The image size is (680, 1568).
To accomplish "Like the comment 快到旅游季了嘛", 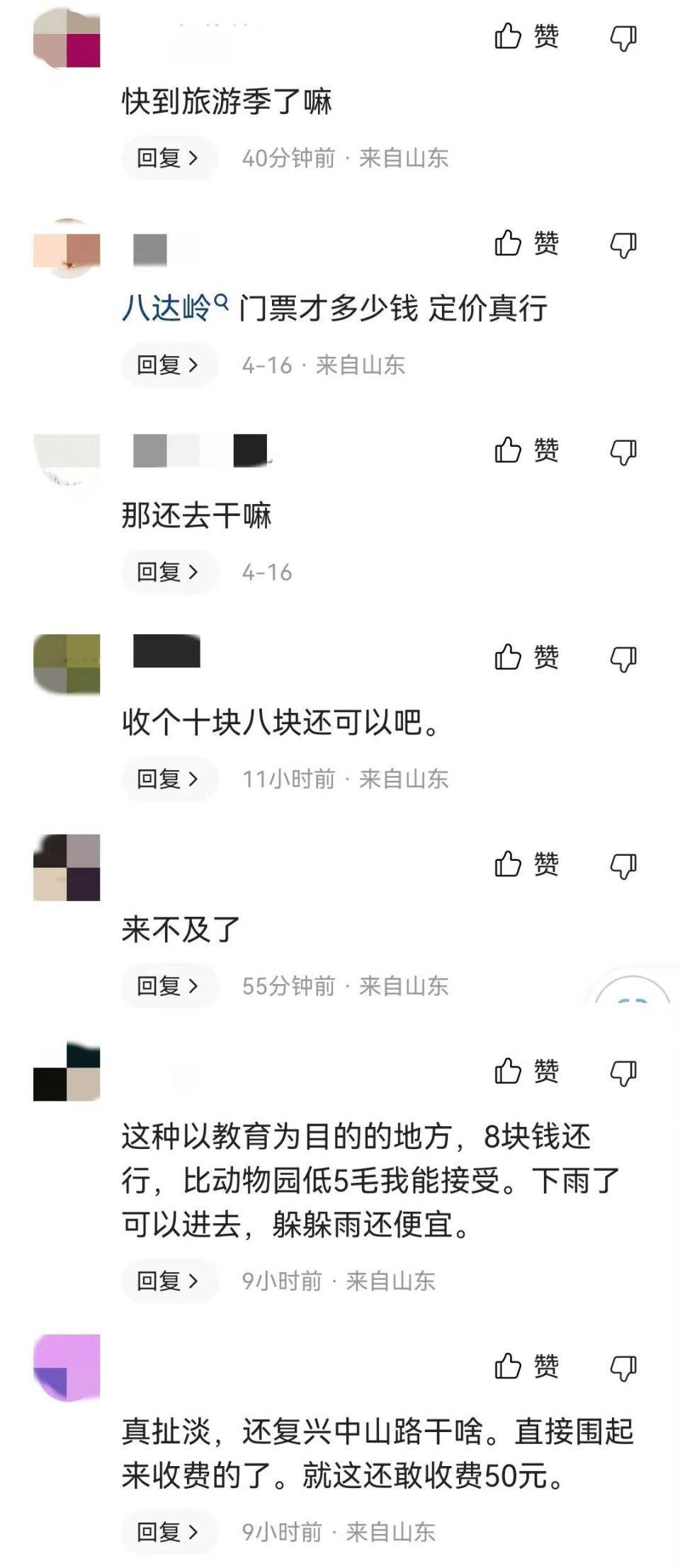I will click(x=526, y=36).
